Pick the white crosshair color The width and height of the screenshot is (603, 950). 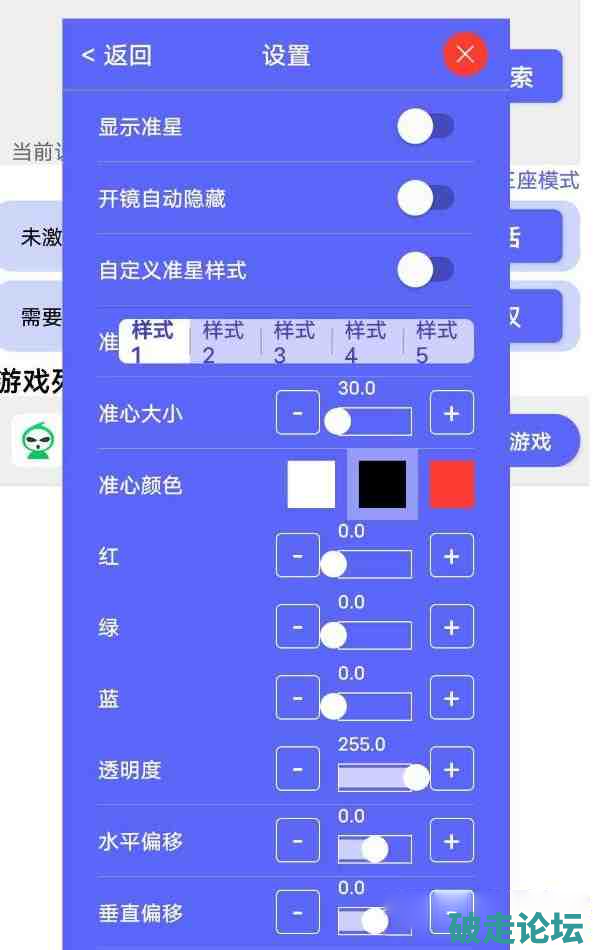(311, 485)
